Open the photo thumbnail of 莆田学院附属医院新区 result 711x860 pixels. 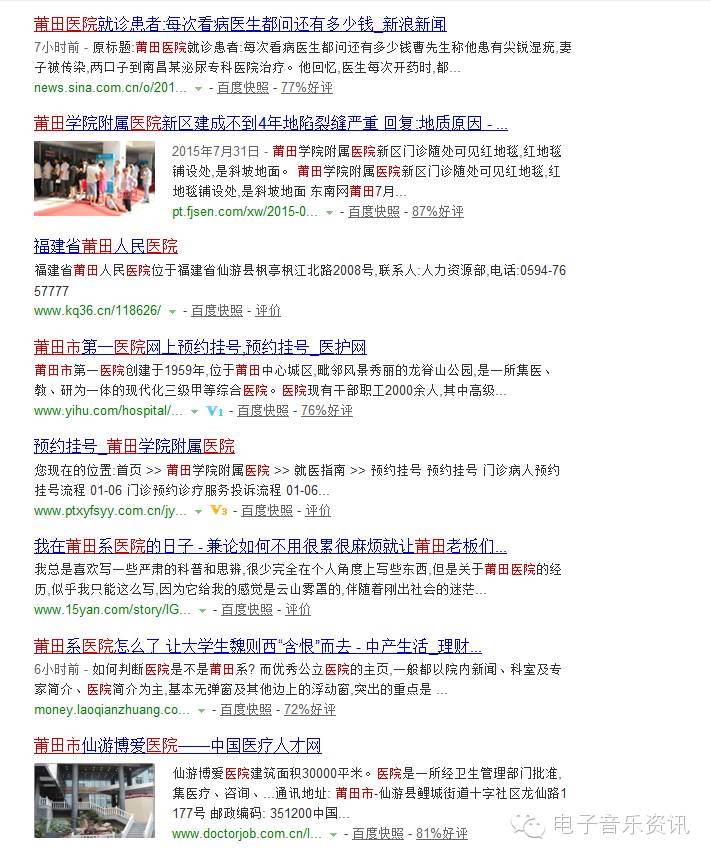click(94, 178)
